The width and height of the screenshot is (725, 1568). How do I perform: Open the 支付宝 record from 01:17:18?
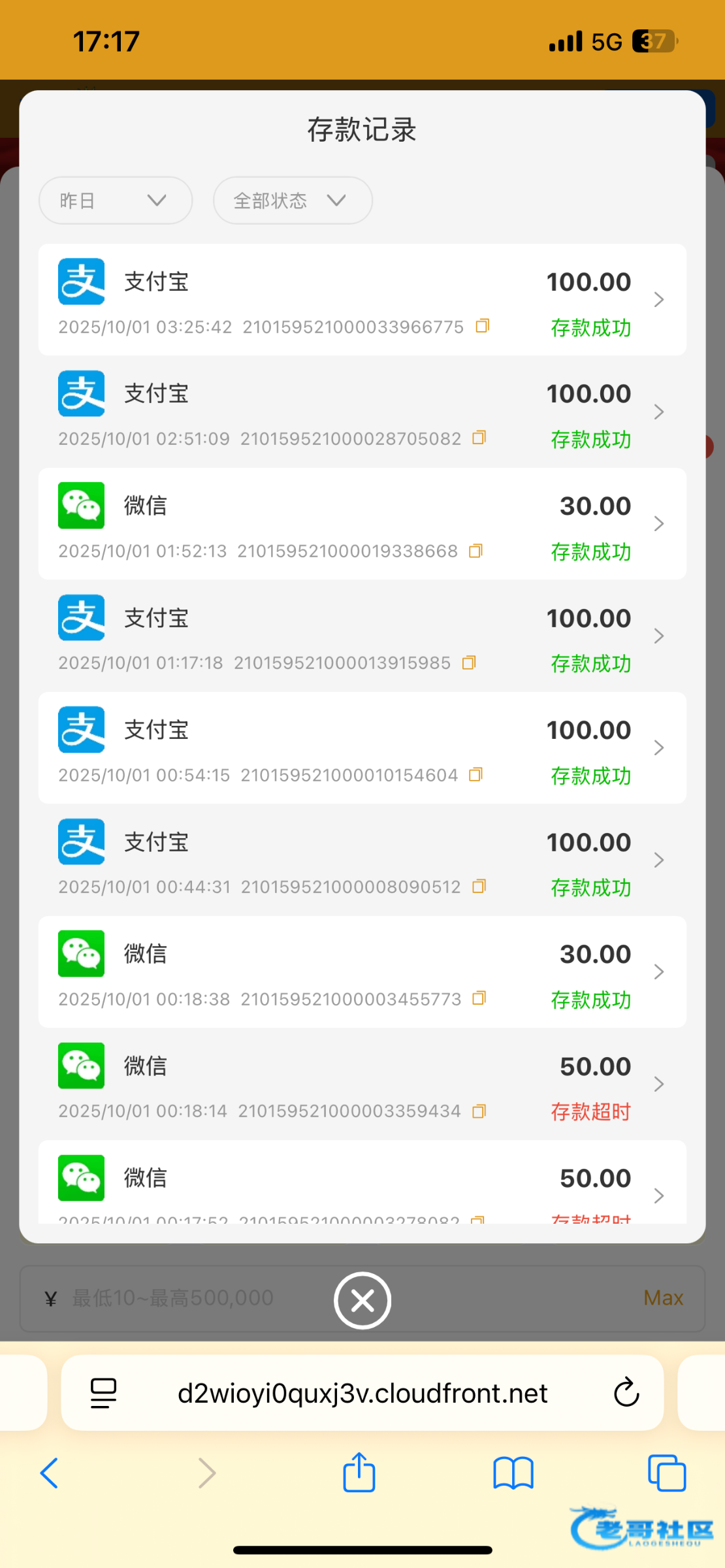point(362,636)
